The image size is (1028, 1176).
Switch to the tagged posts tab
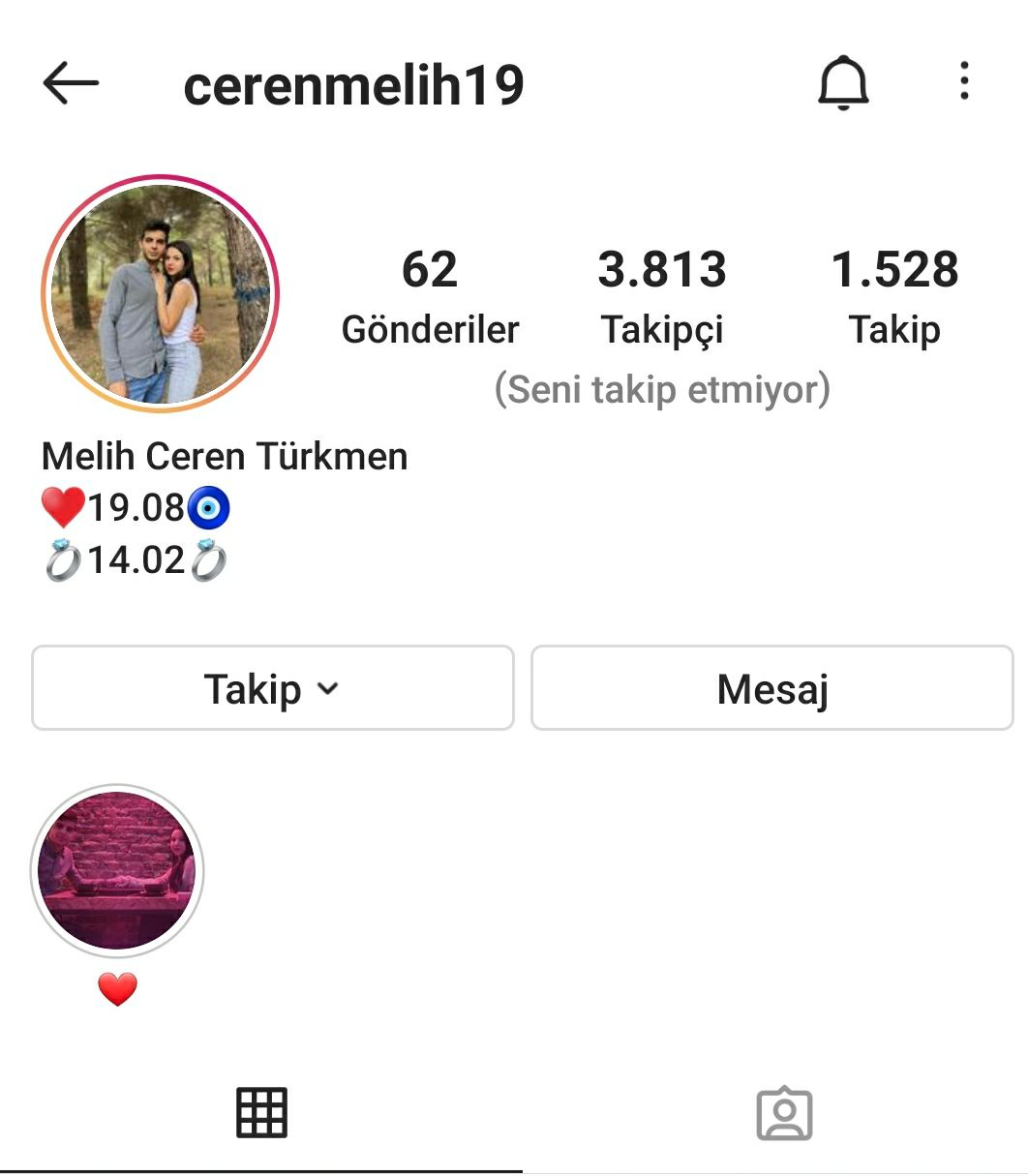click(x=785, y=1113)
